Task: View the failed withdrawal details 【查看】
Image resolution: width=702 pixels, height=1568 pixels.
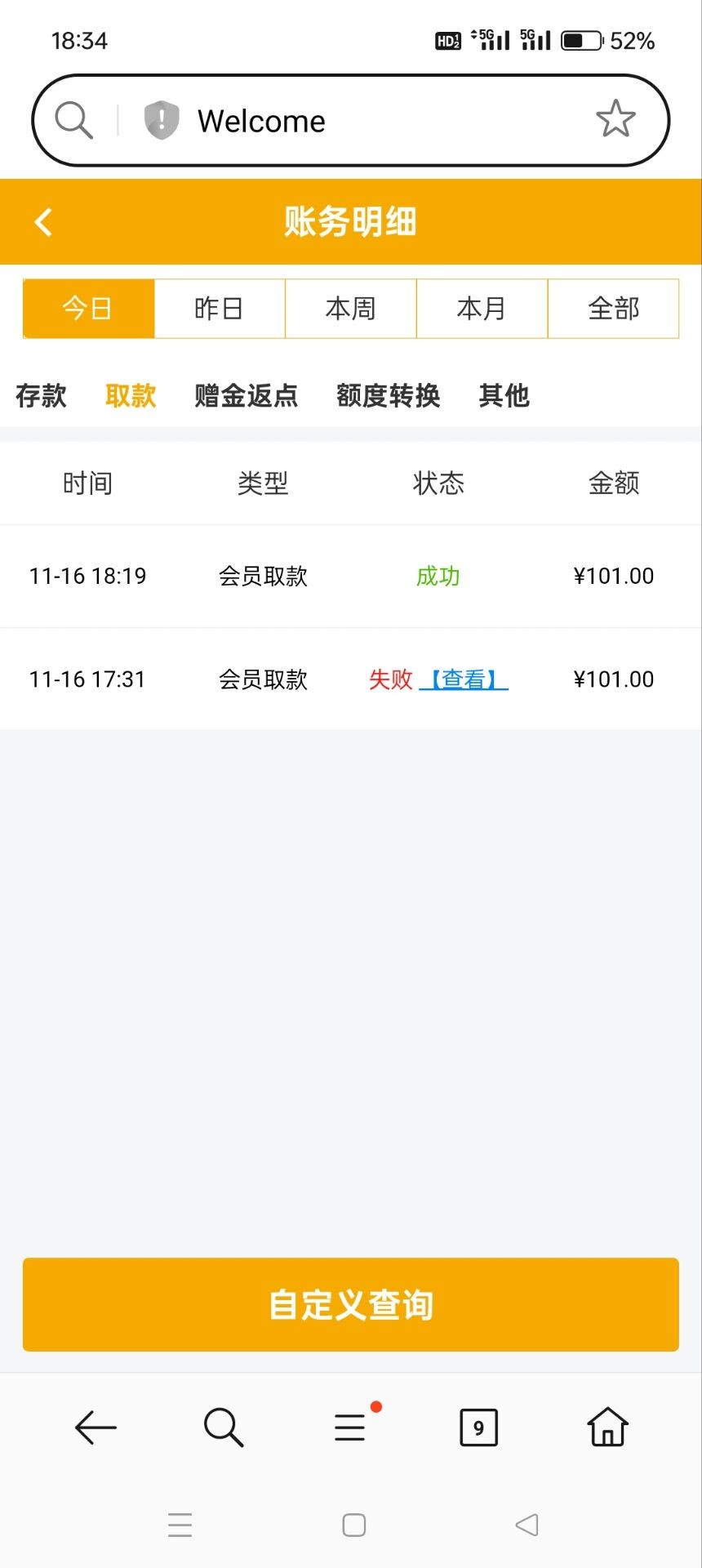Action: (x=464, y=679)
